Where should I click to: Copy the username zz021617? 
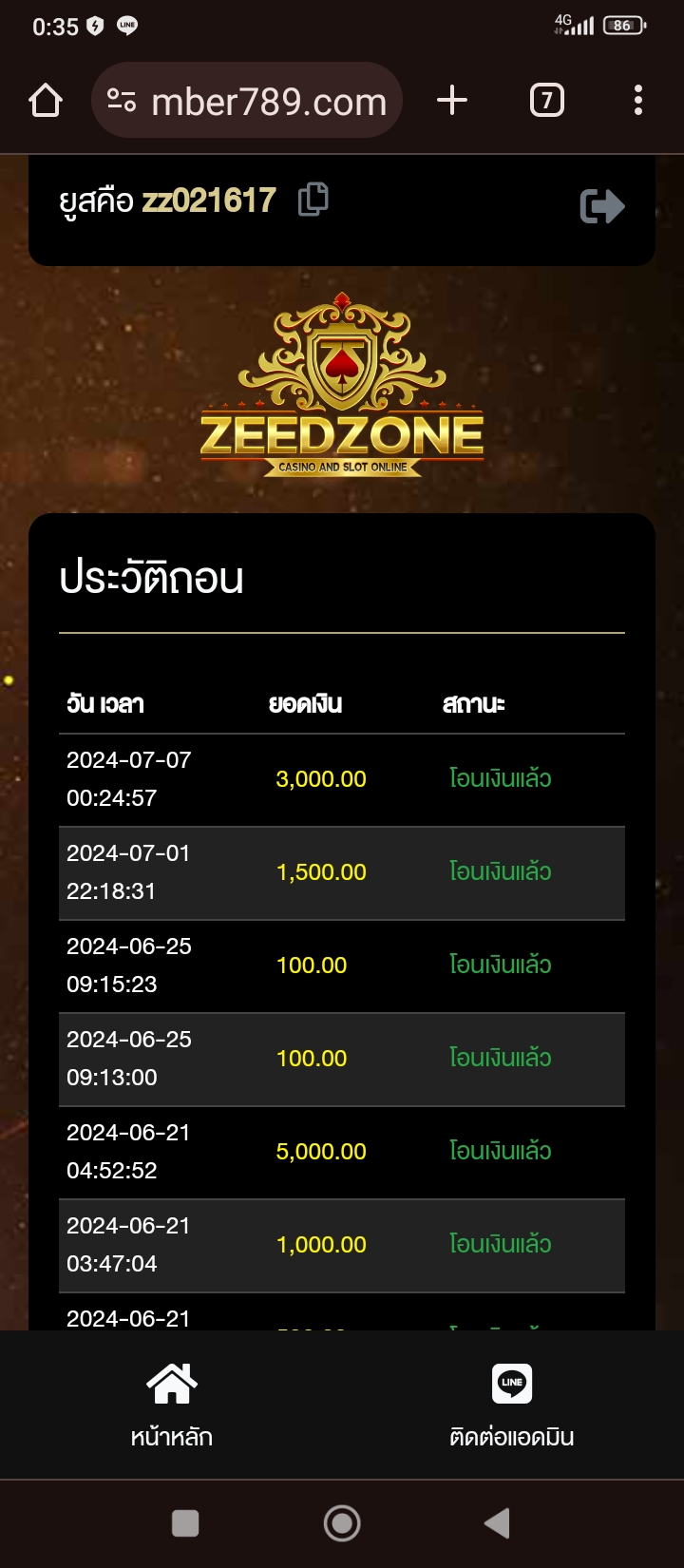point(313,200)
